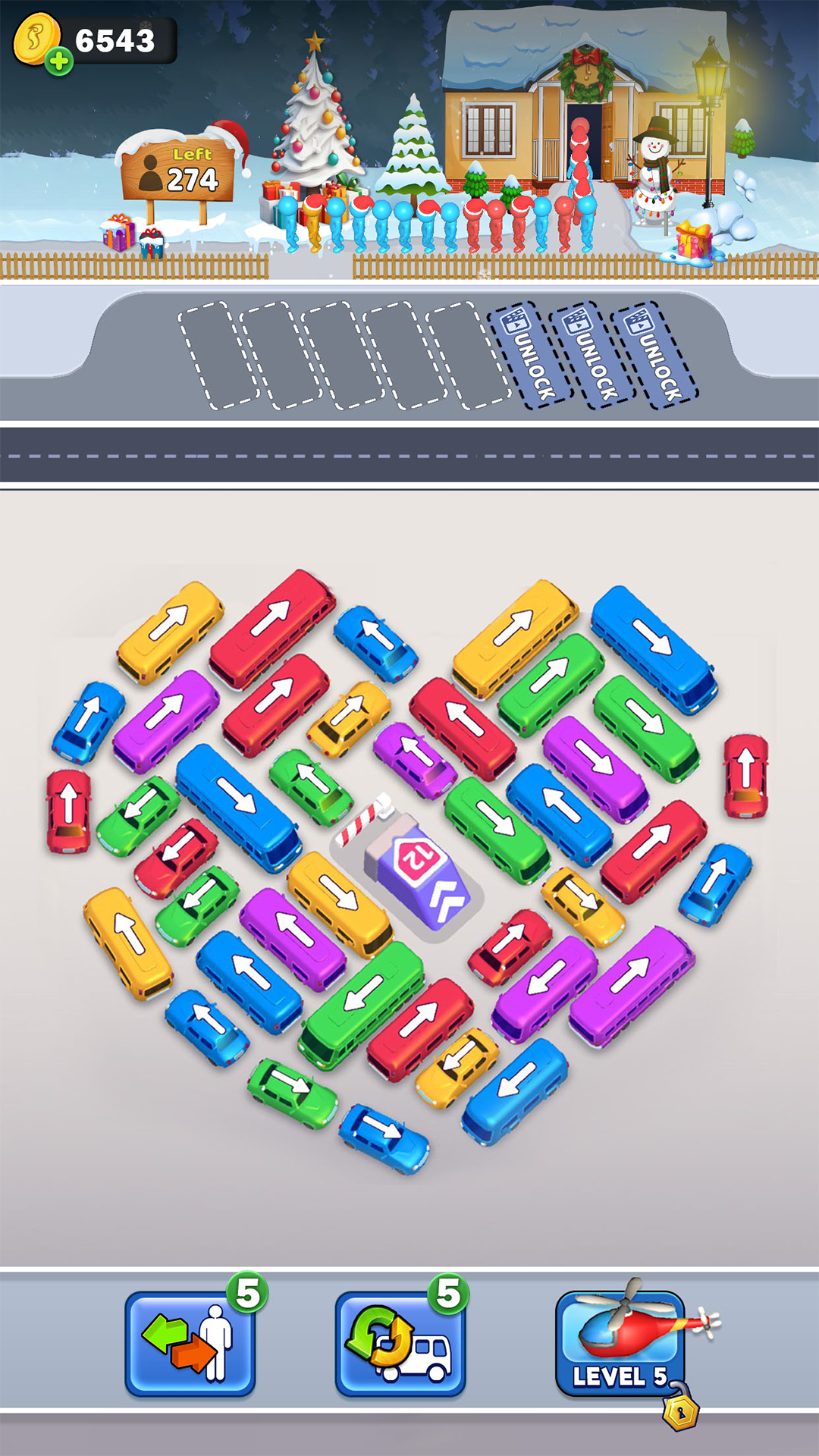Viewport: 819px width, 1456px height.
Task: Use the swap passengers booster
Action: tap(190, 1343)
